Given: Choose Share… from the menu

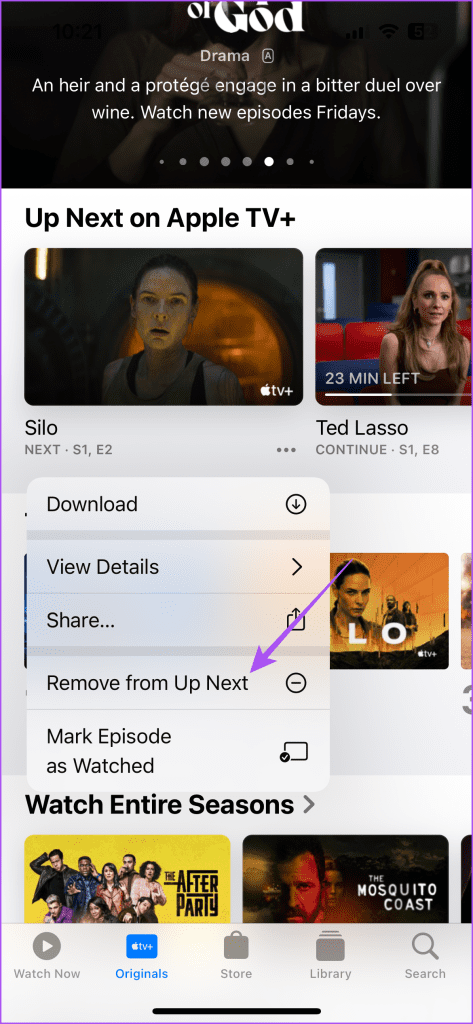Looking at the screenshot, I should (178, 620).
